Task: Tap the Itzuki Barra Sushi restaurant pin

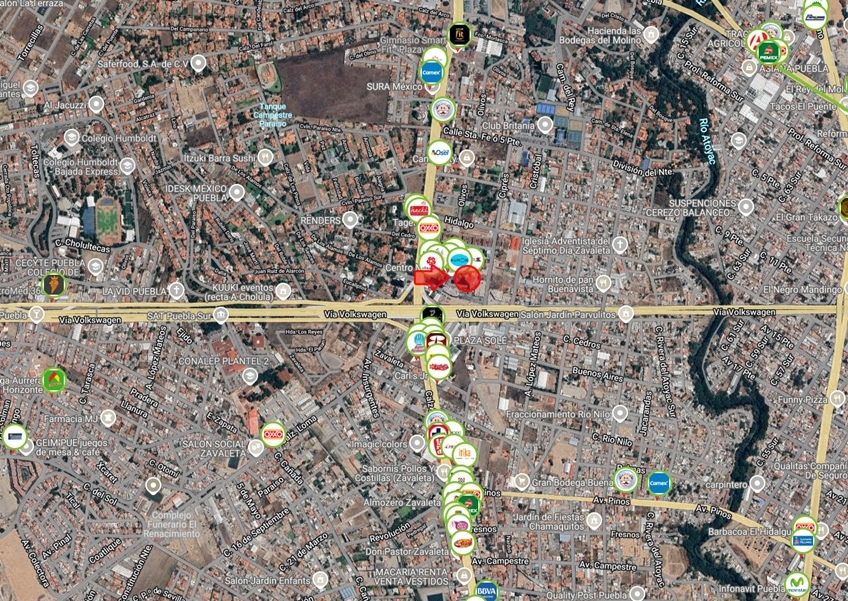Action: 266,157
